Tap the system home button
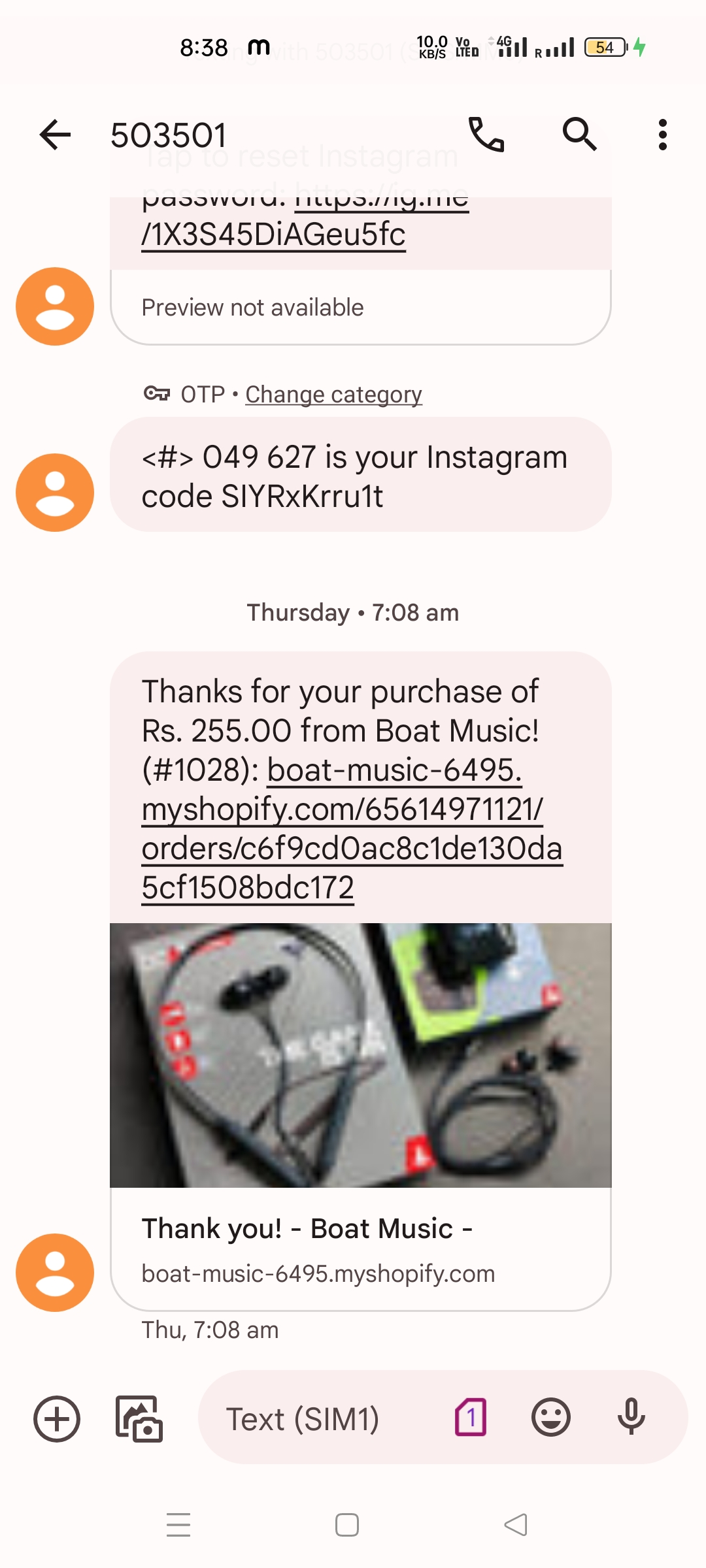 coord(346,1525)
